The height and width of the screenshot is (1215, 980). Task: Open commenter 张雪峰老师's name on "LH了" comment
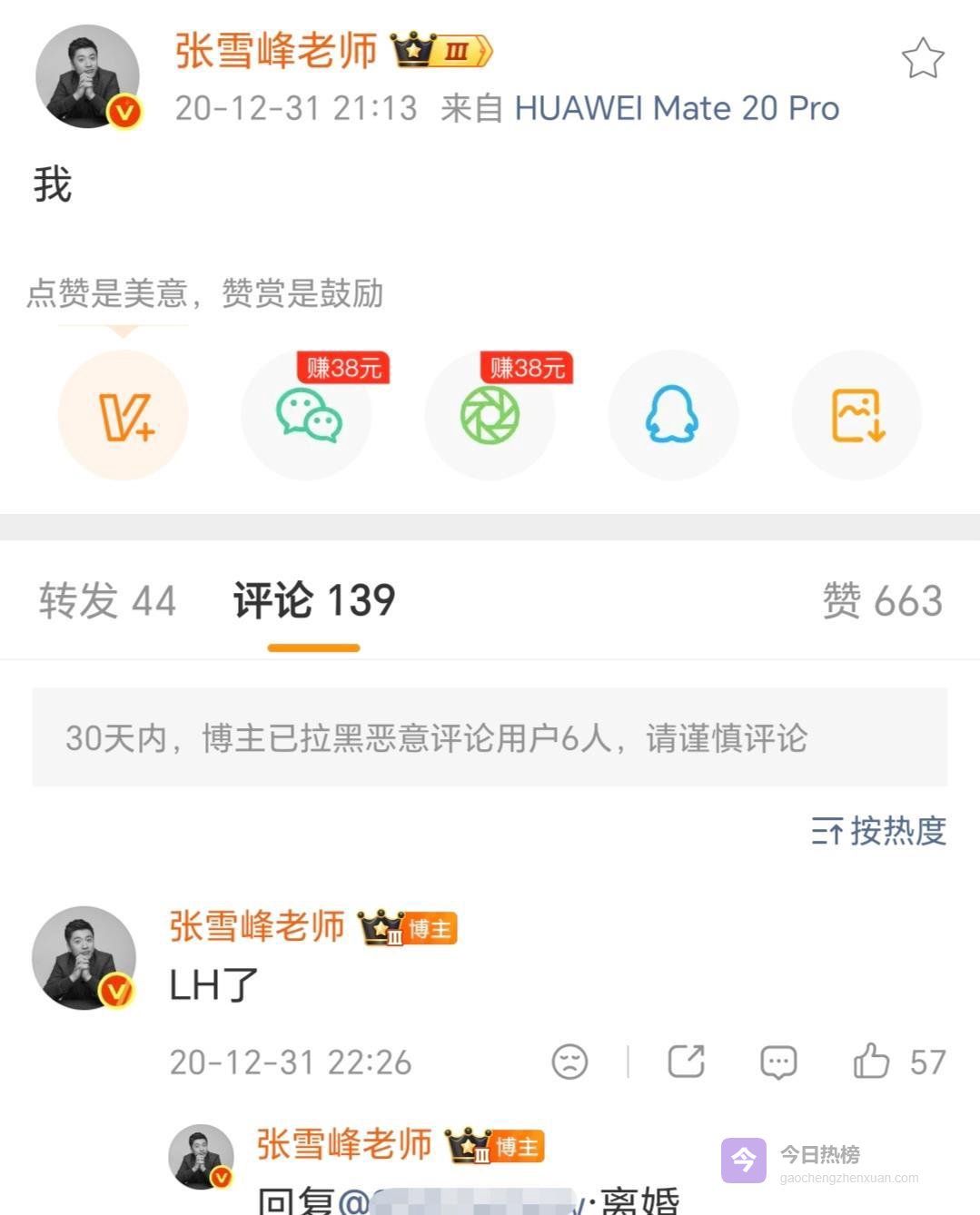coord(257,927)
